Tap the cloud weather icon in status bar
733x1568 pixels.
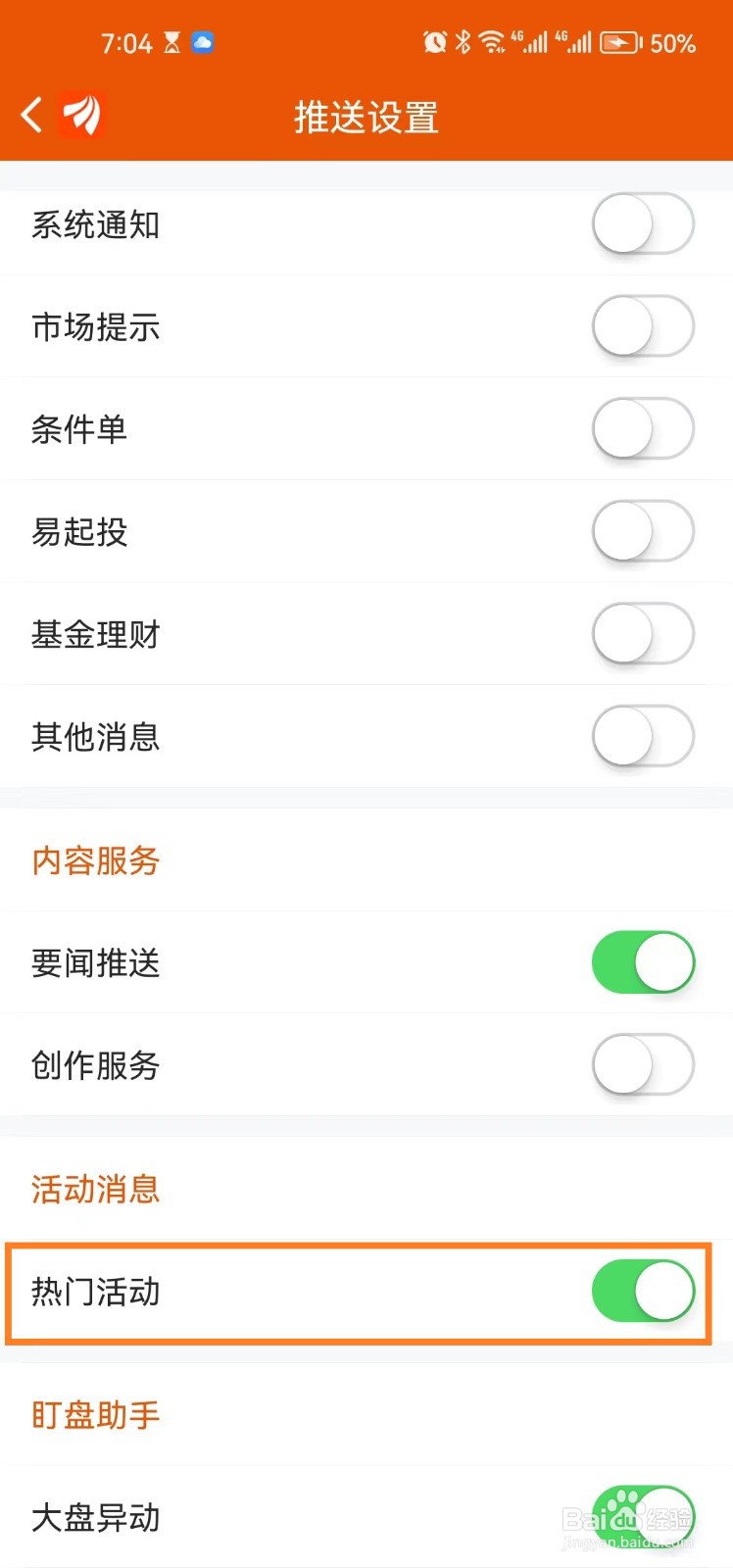tap(203, 41)
